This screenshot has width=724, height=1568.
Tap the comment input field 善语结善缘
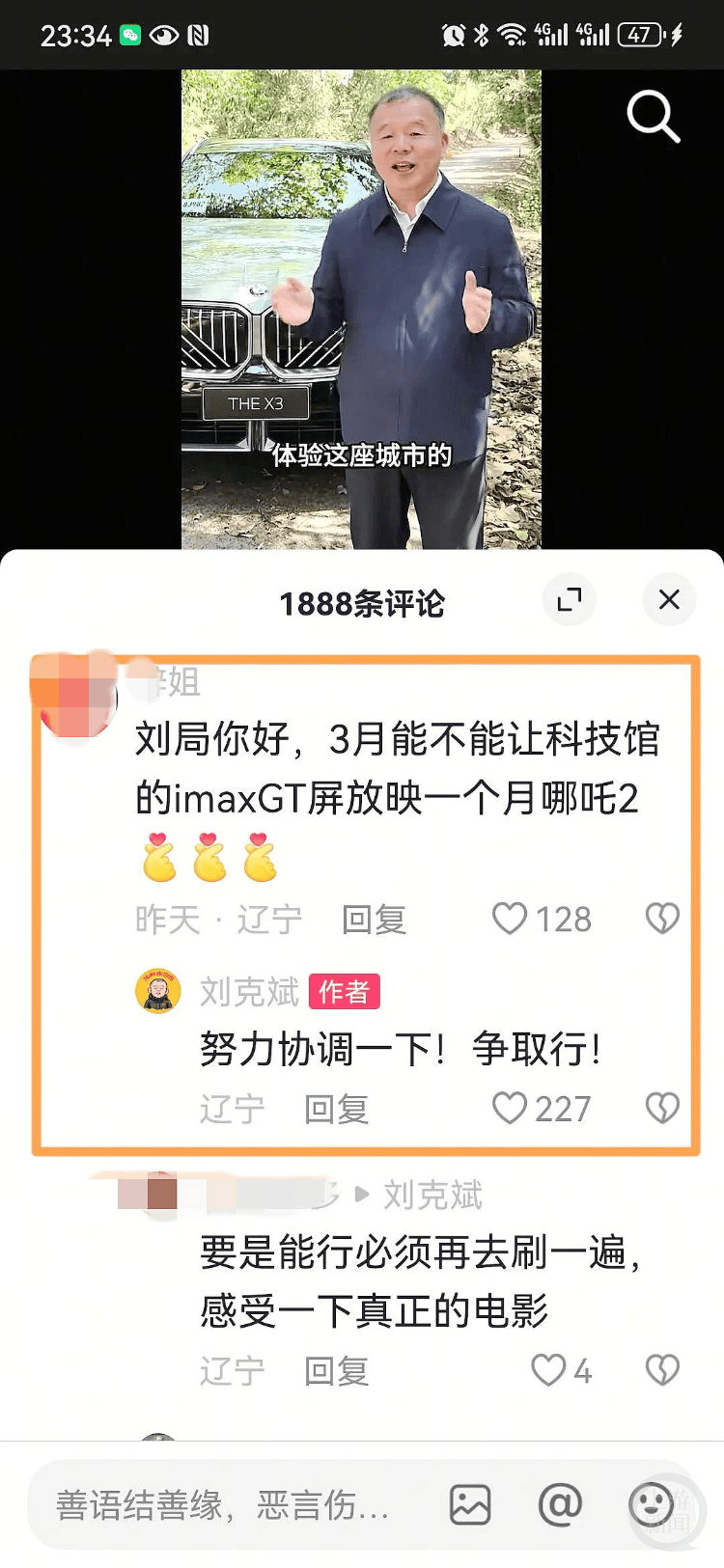[x=222, y=1505]
